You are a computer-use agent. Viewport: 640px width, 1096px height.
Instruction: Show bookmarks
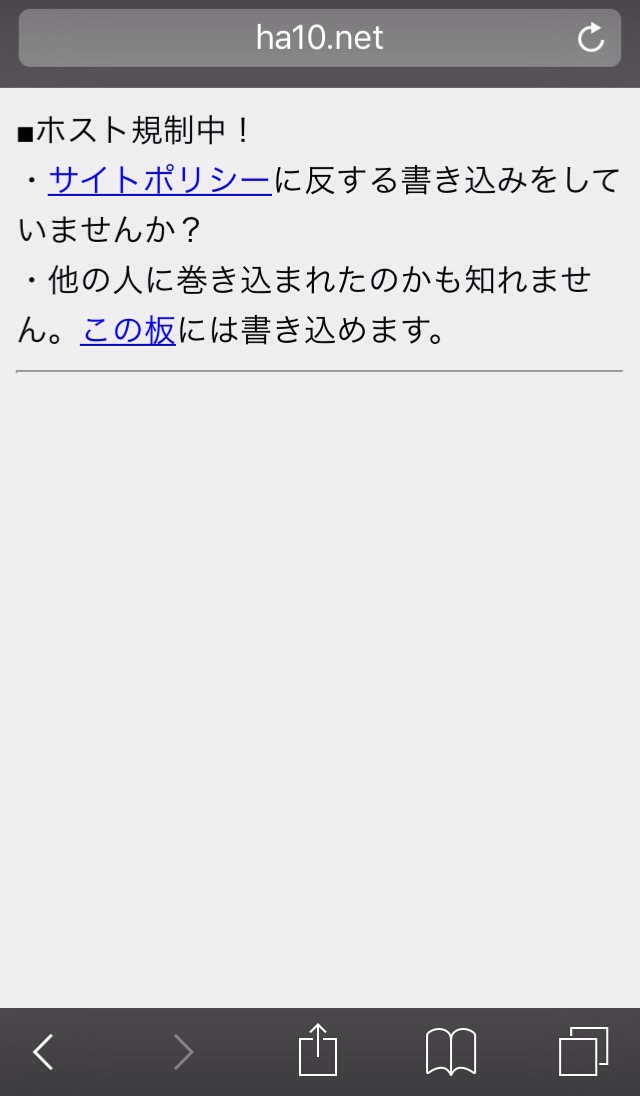pos(450,1052)
